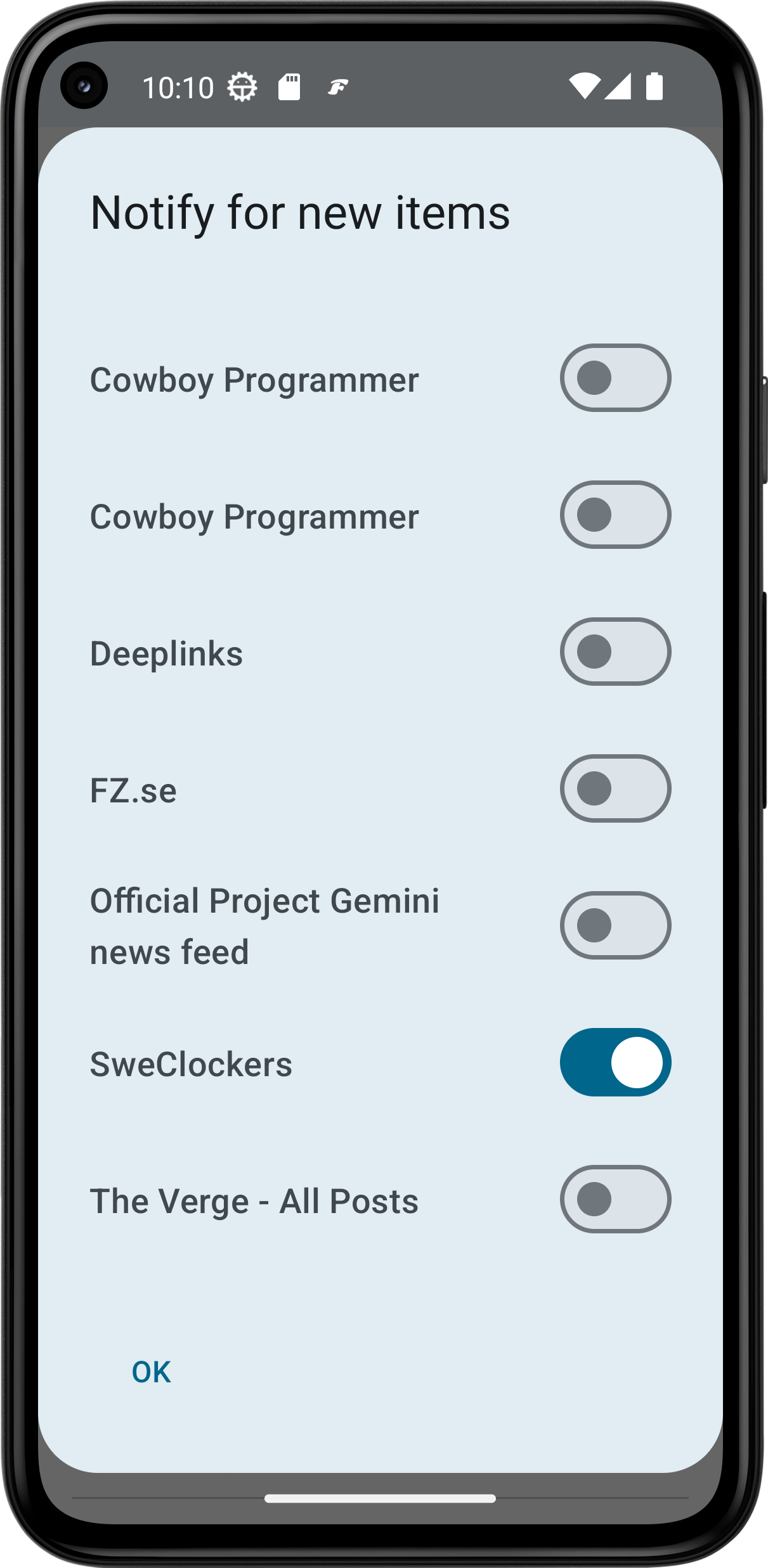Toggle the first Cowboy Programmer switch
This screenshot has width=768, height=1568.
tap(614, 378)
